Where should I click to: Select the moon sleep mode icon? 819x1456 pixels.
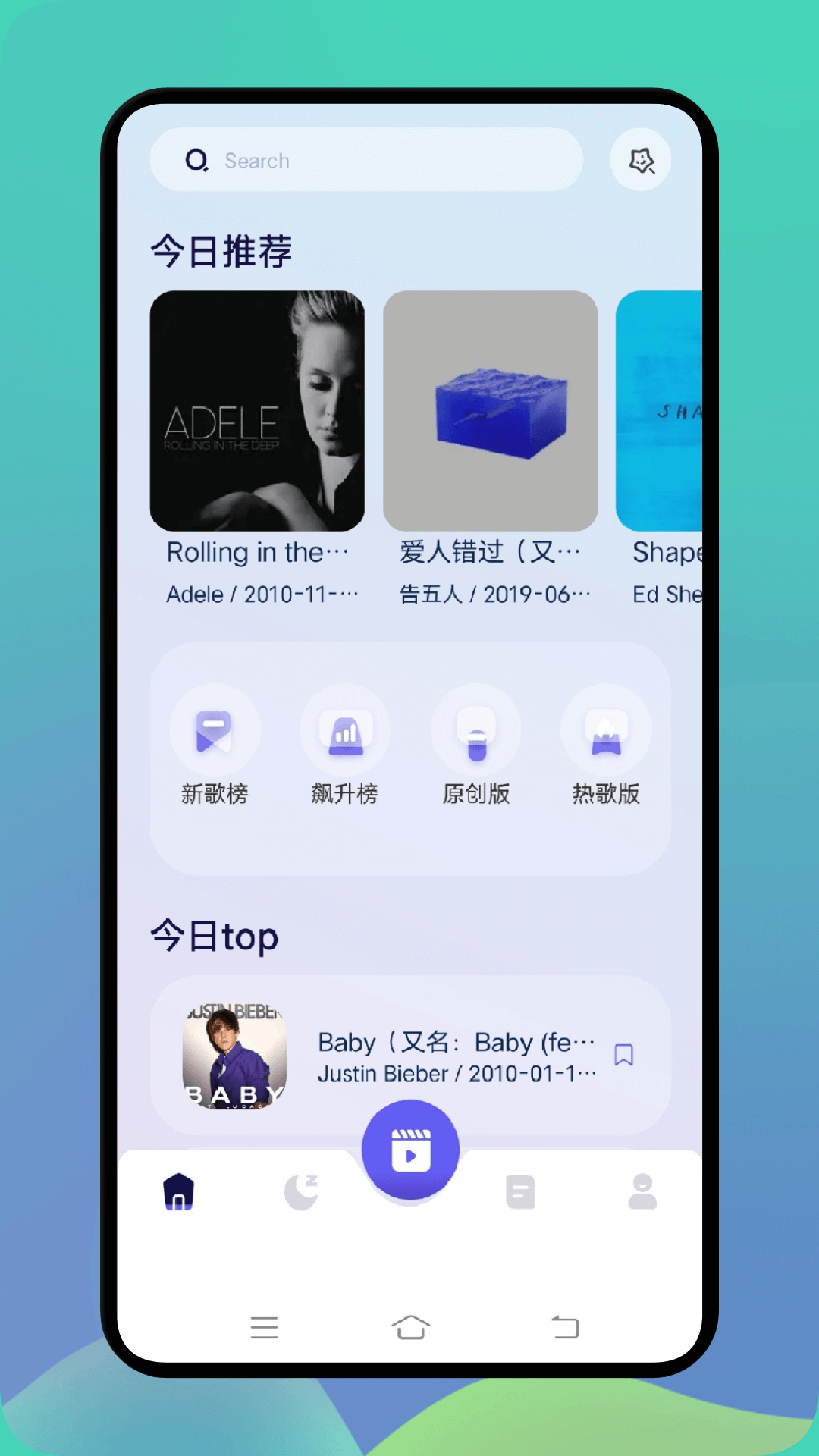(x=301, y=1189)
